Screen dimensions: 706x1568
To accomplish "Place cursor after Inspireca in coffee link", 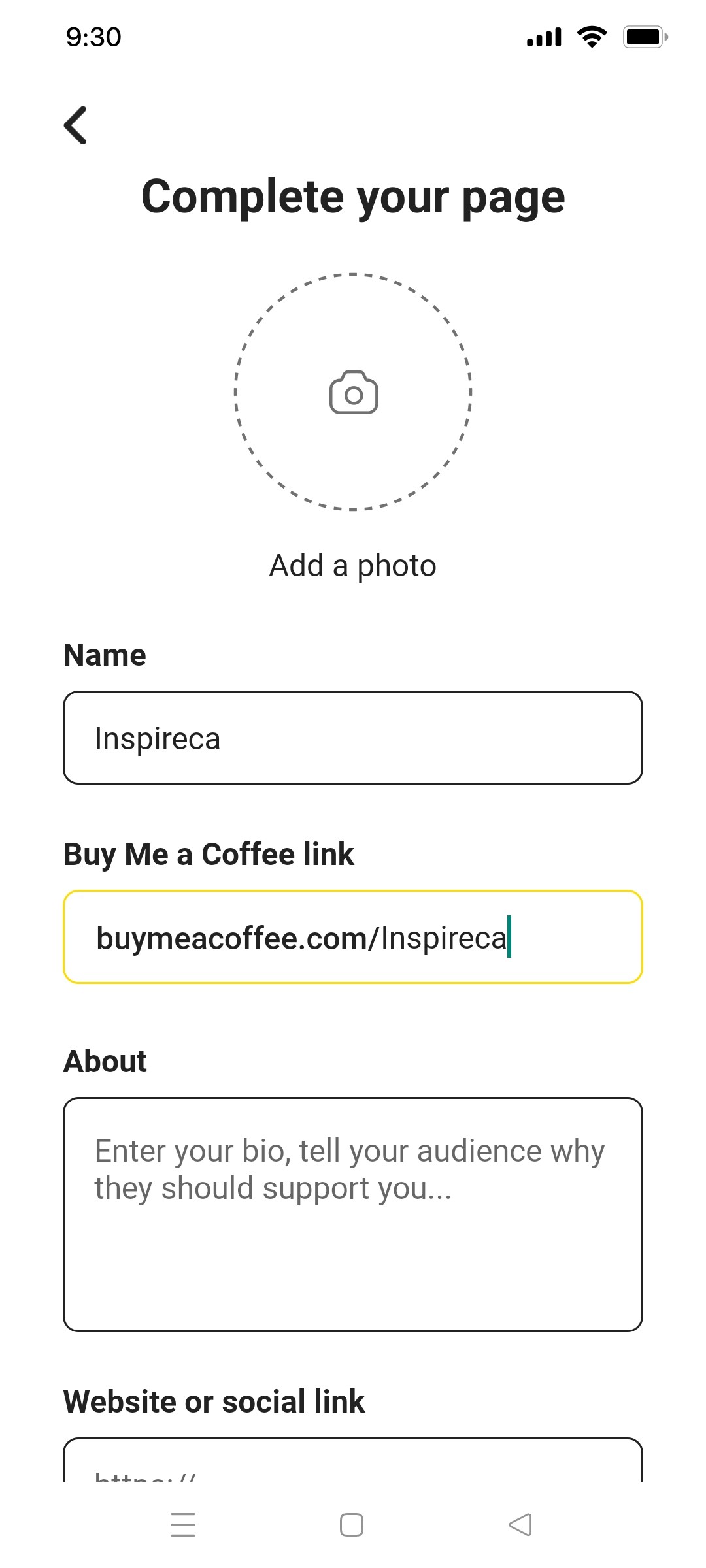I will [x=509, y=937].
